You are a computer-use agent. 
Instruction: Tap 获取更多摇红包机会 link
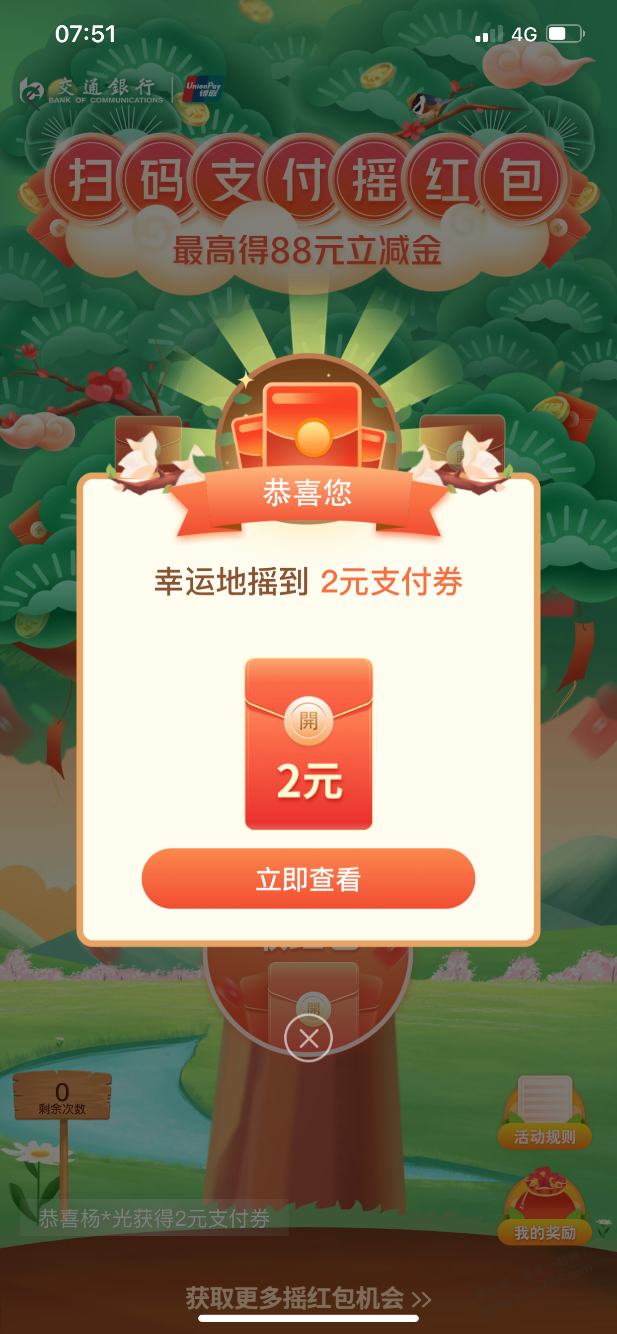click(308, 1298)
